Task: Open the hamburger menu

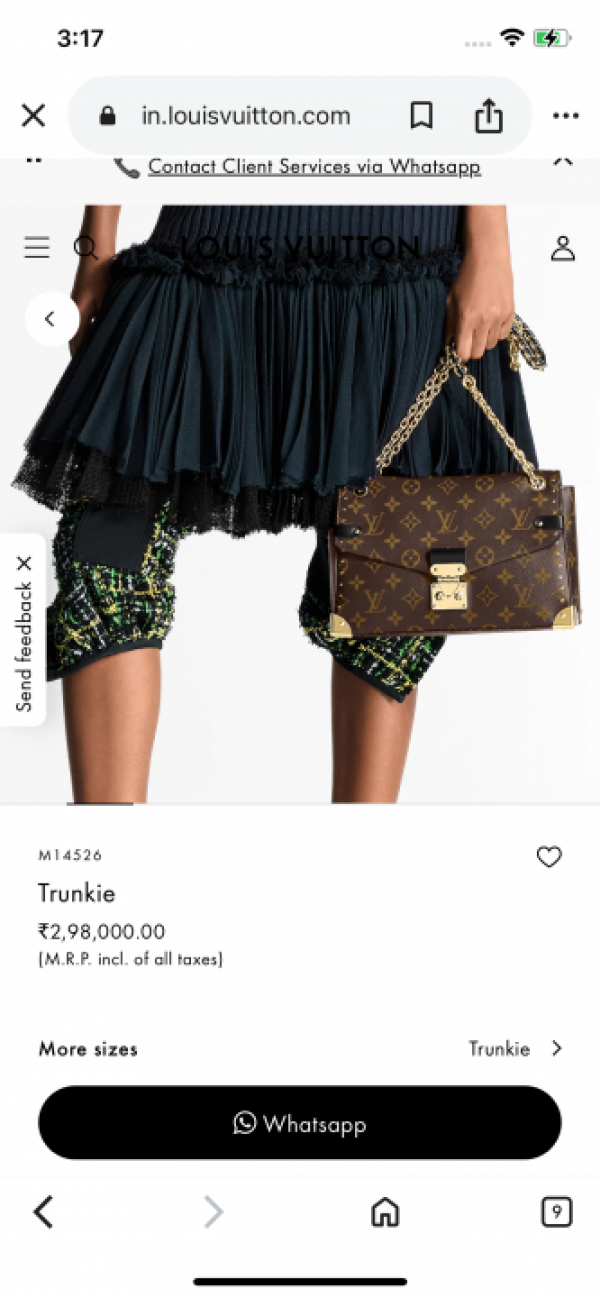Action: coord(37,248)
